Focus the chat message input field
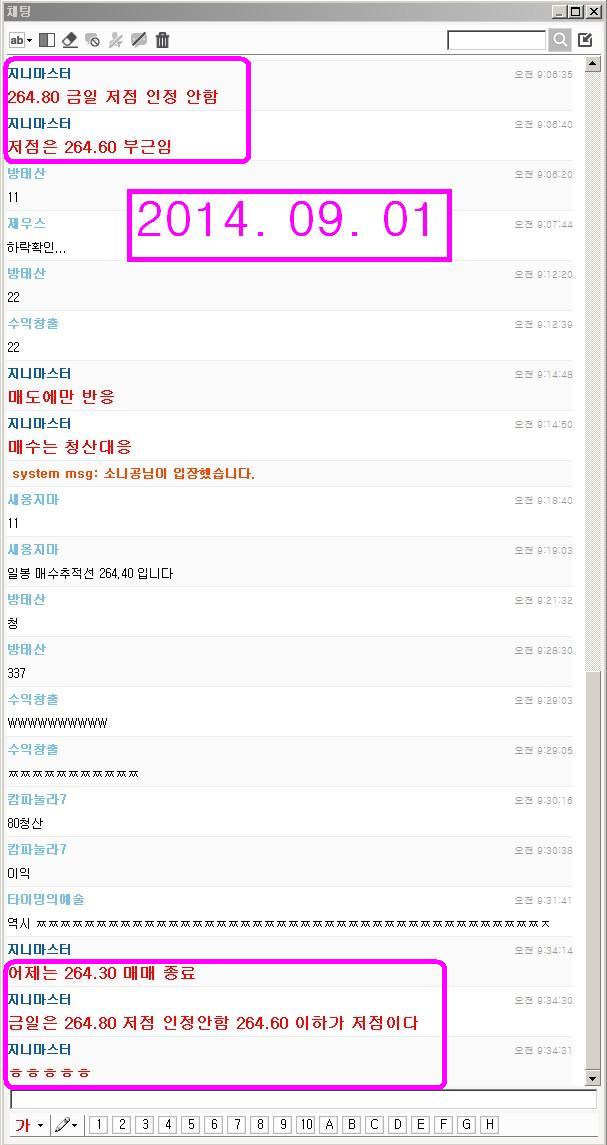 click(x=300, y=1099)
